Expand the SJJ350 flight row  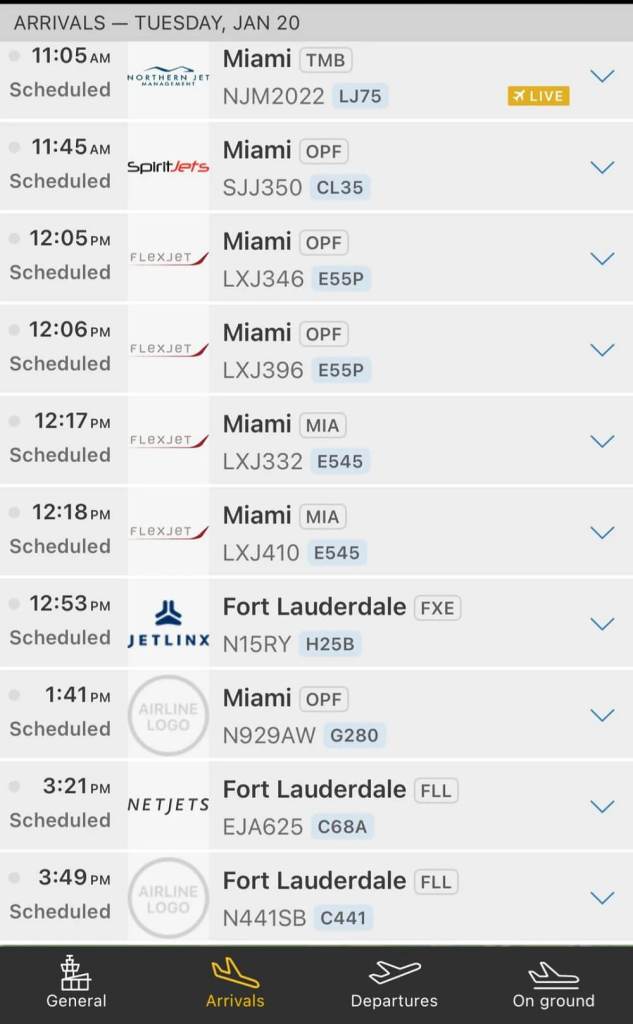click(x=602, y=167)
